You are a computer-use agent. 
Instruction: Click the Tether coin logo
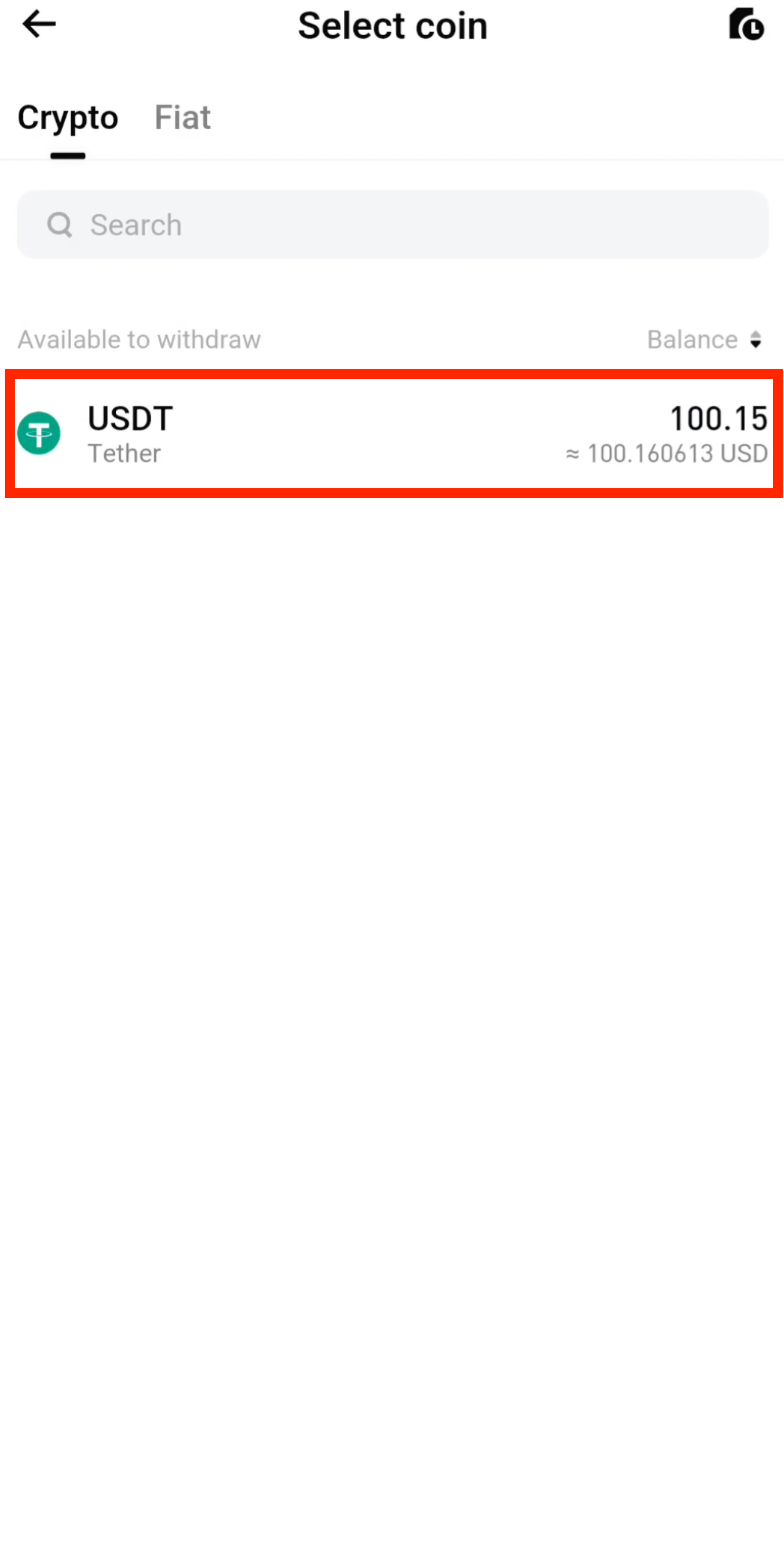(38, 433)
